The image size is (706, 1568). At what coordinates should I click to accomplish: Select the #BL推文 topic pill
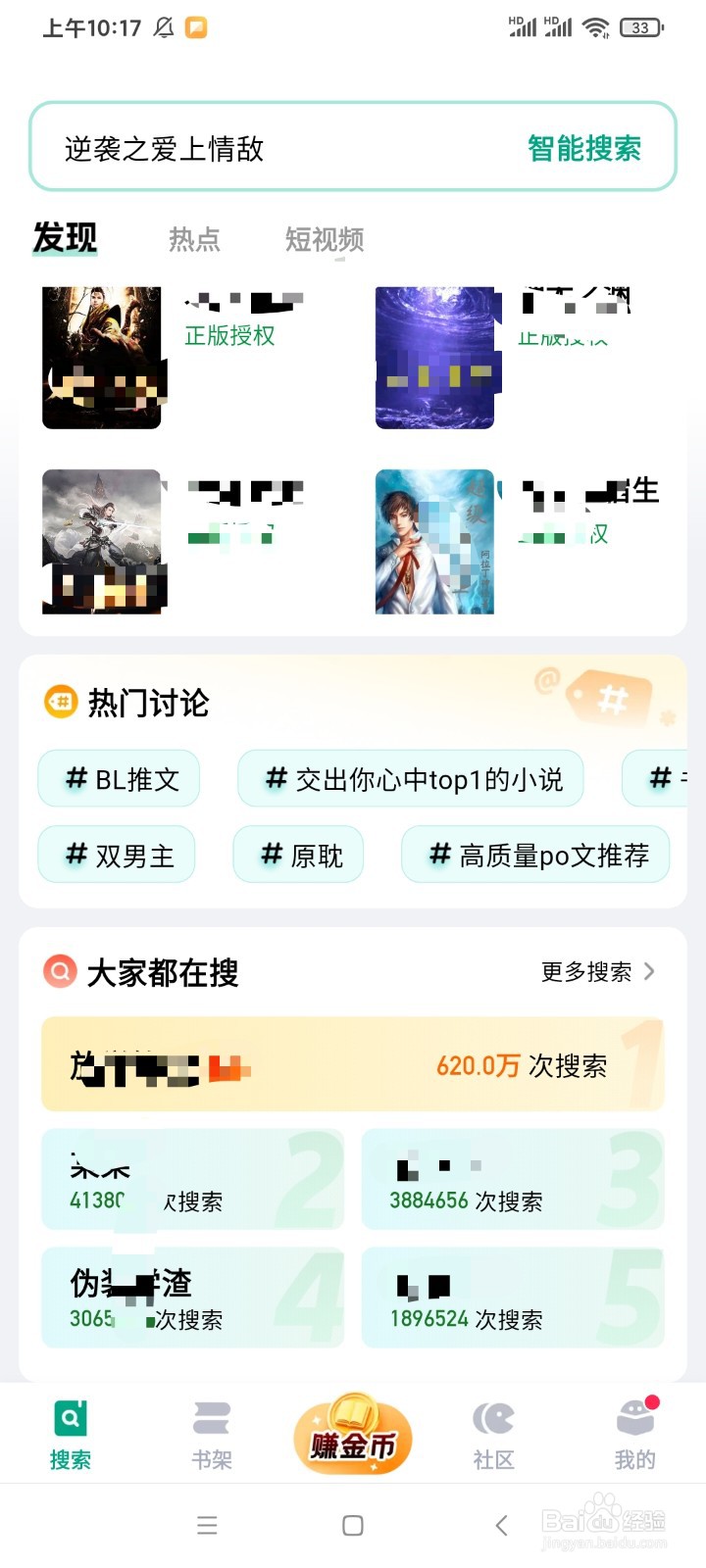(118, 778)
